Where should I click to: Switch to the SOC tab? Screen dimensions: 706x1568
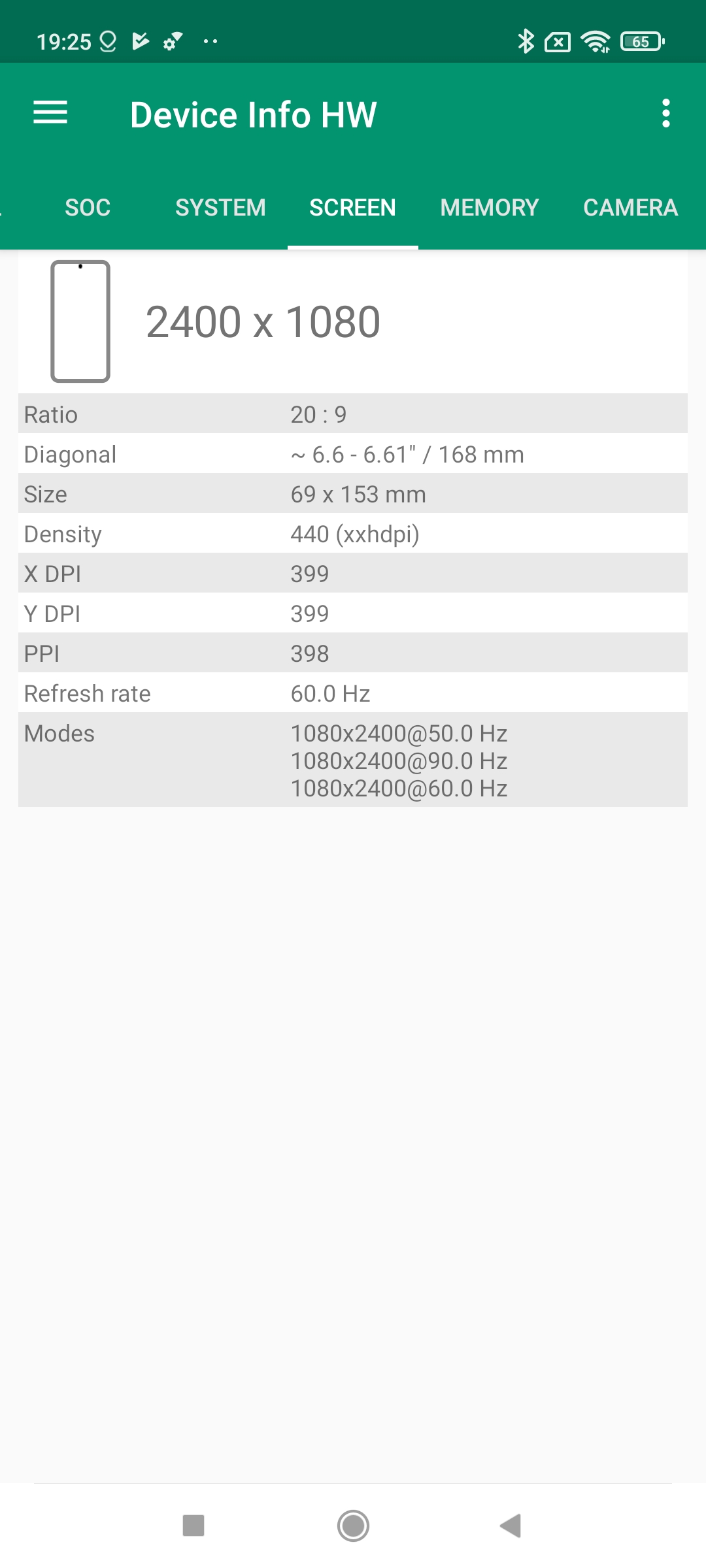click(88, 208)
